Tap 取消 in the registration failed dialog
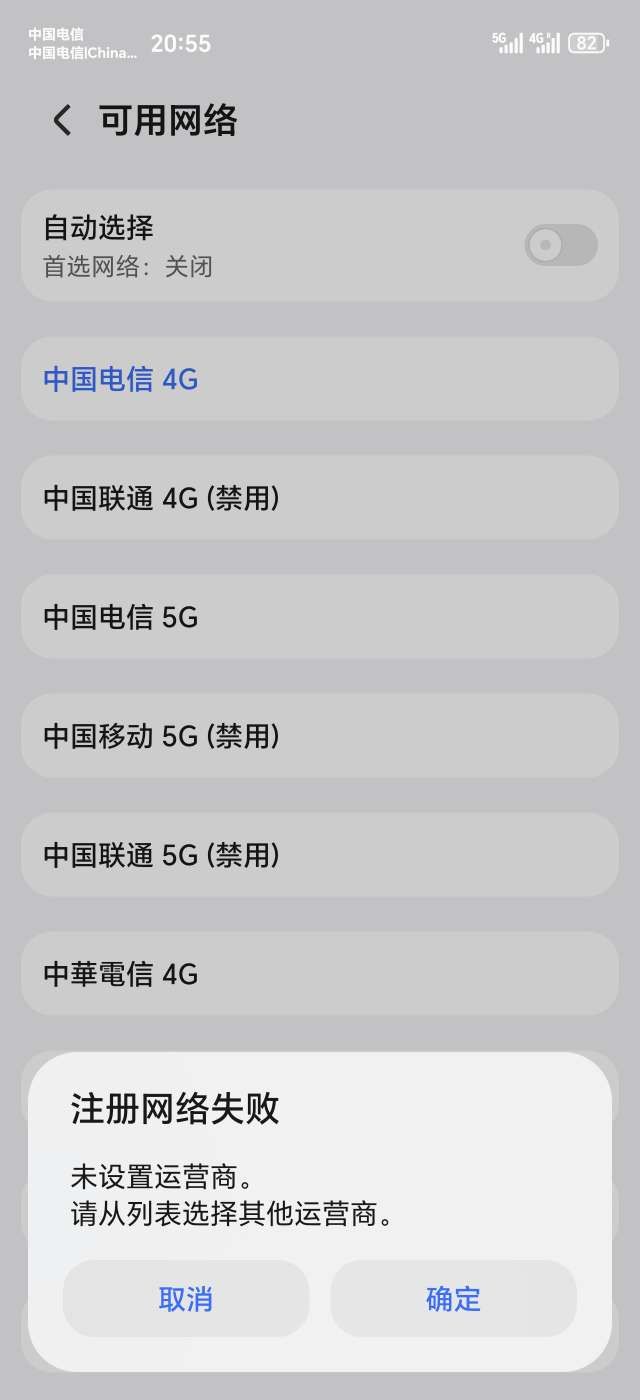The height and width of the screenshot is (1400, 640). point(186,1298)
